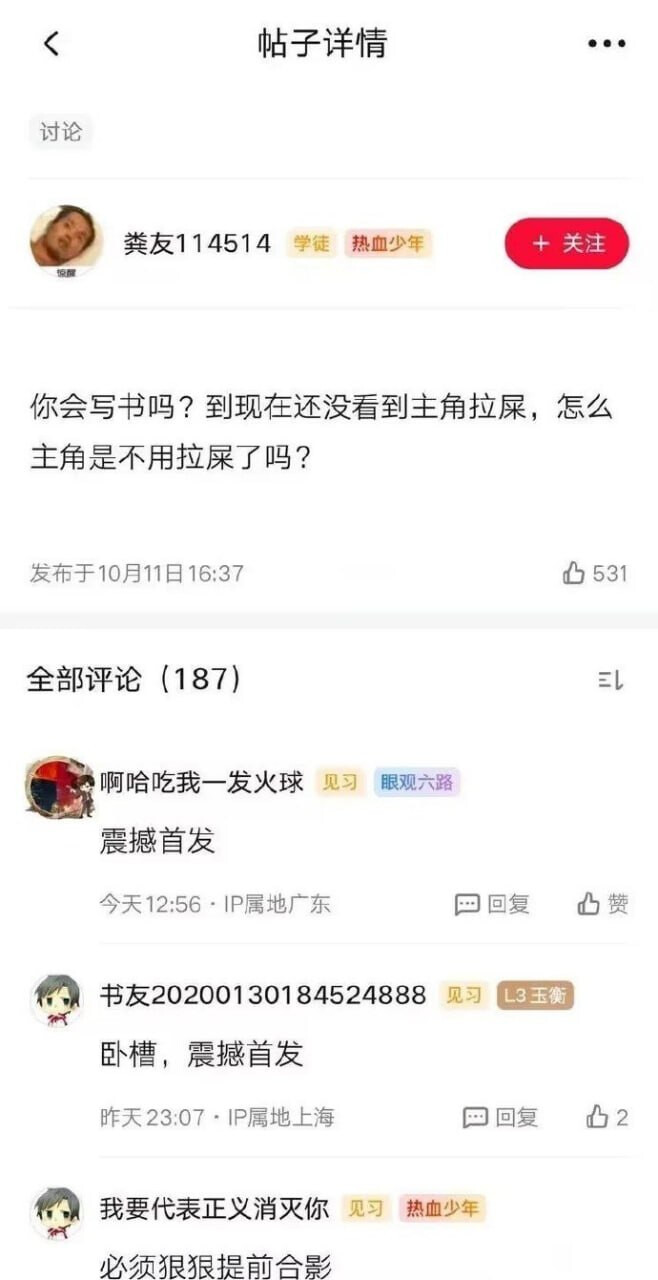Follow user 粪友114514
The height and width of the screenshot is (1280, 658).
[x=567, y=243]
